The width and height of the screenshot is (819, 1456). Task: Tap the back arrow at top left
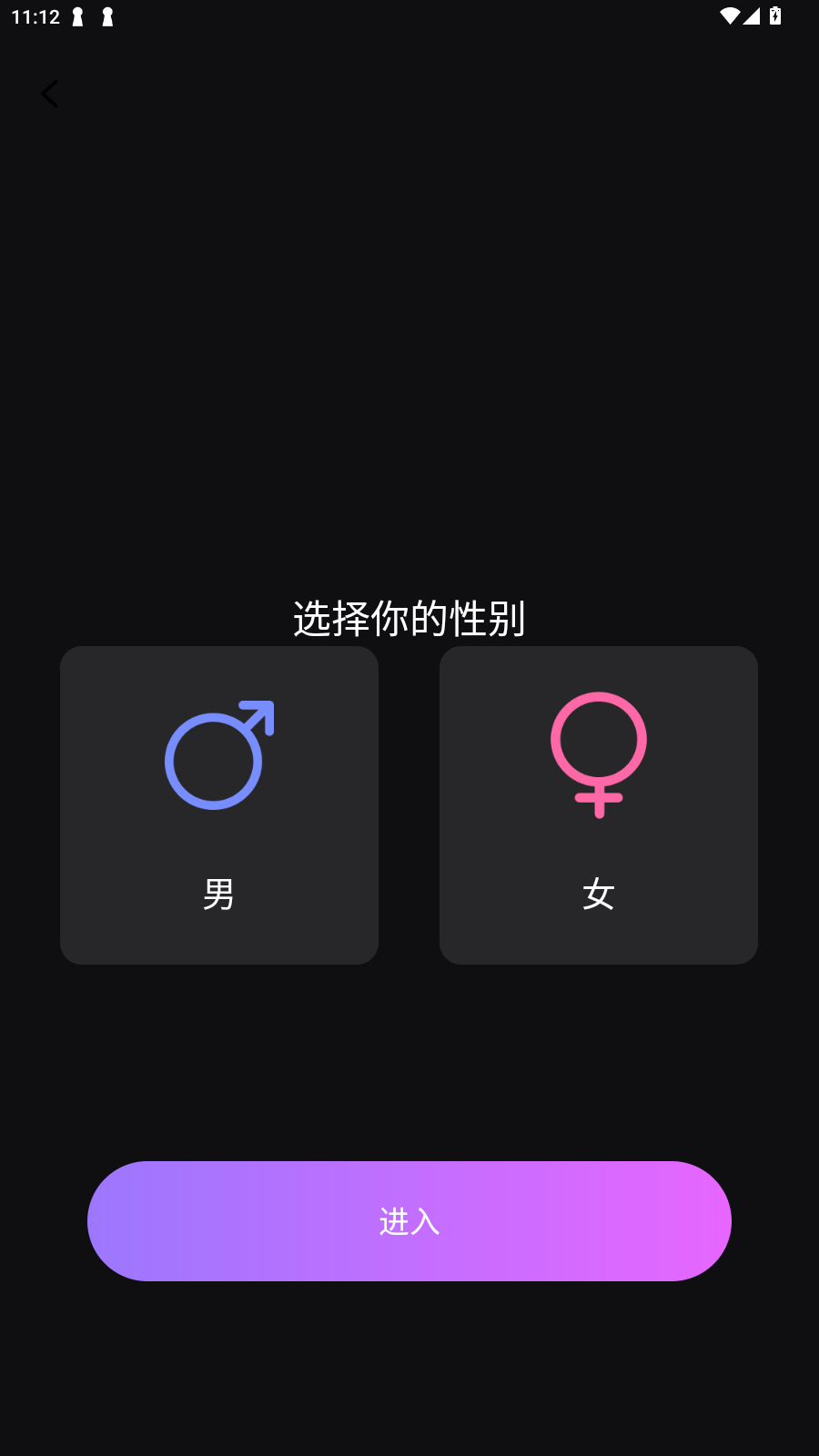tap(50, 94)
